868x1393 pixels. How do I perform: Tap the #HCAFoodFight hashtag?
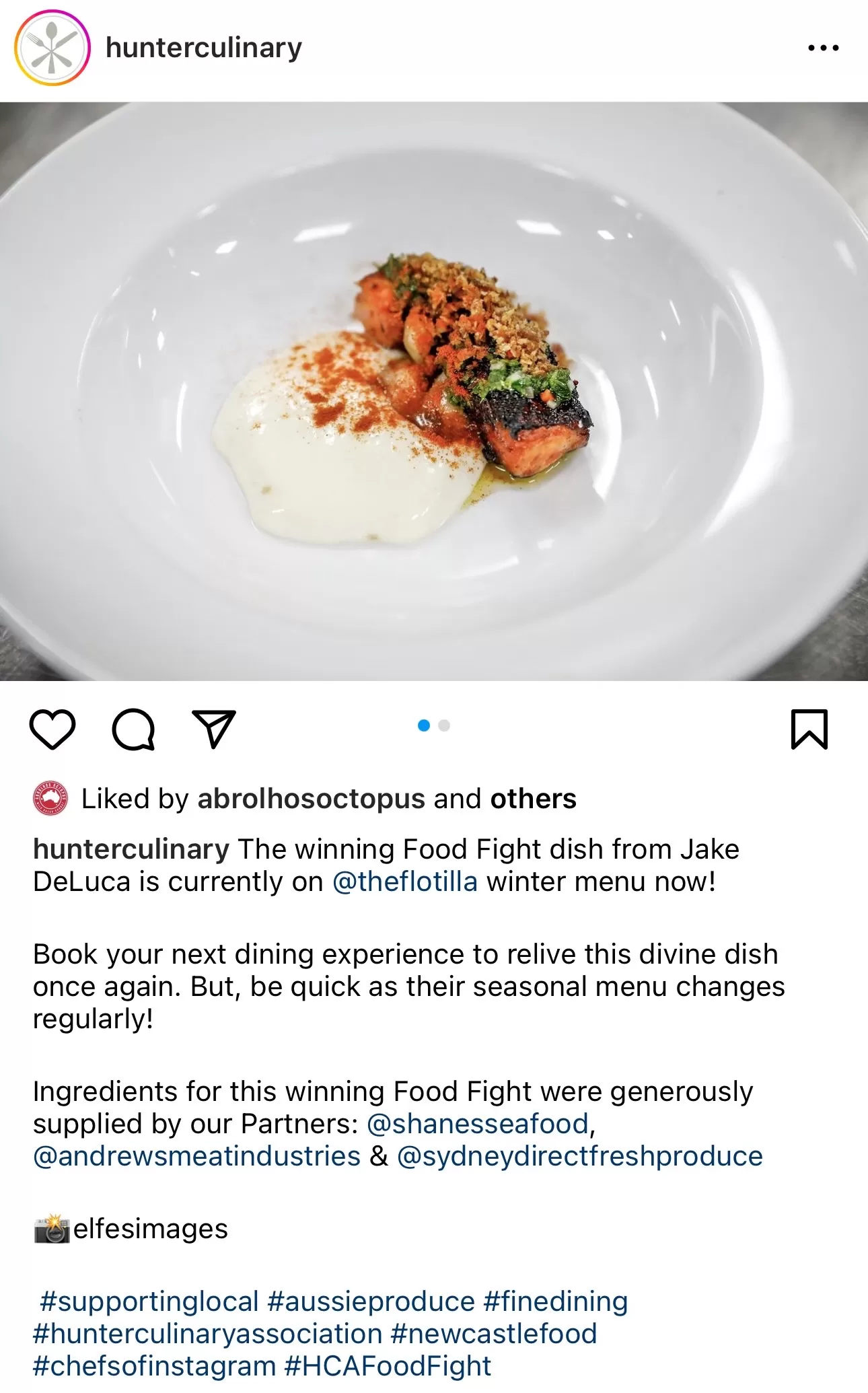(x=388, y=1366)
